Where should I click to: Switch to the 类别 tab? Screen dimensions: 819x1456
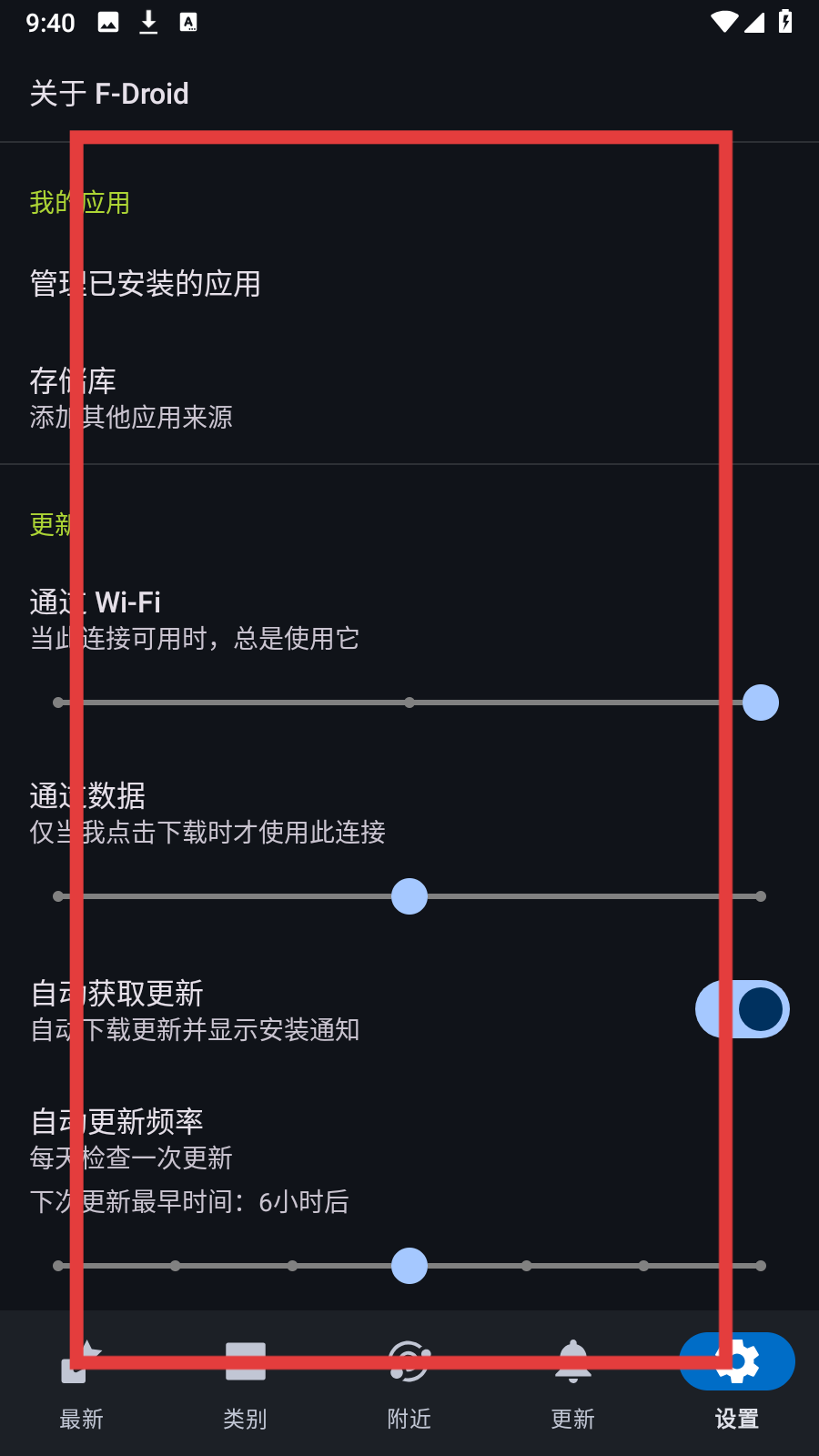click(x=246, y=1383)
